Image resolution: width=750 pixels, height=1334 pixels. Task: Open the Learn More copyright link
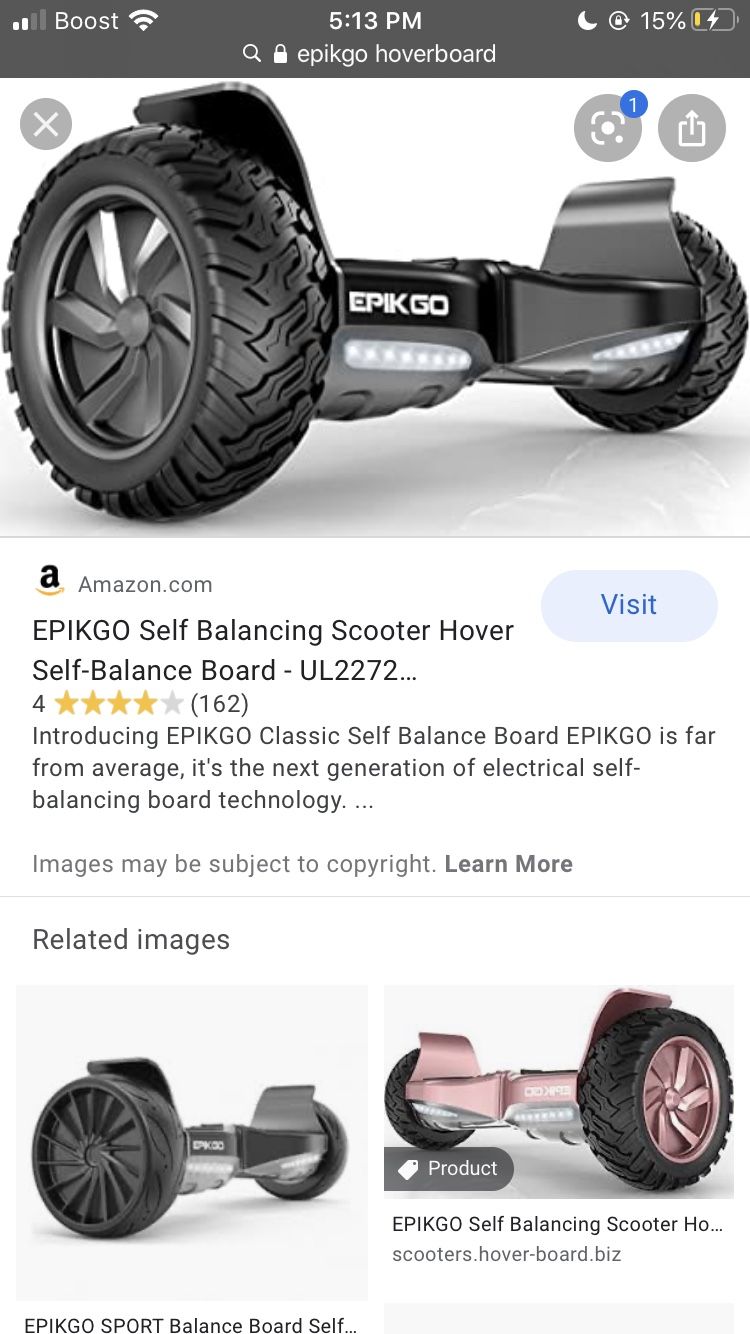pyautogui.click(x=508, y=864)
